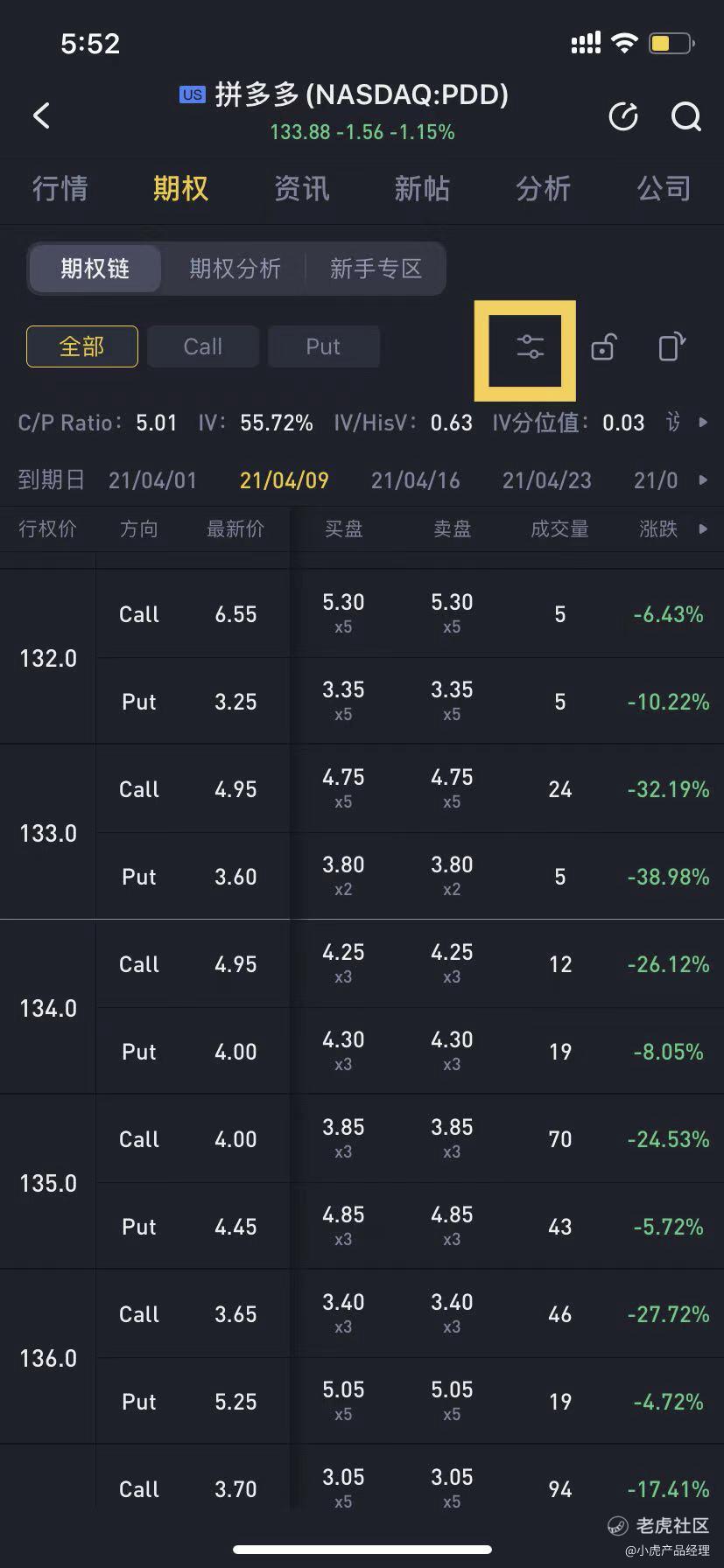Switch to the 公司 tab

(664, 188)
